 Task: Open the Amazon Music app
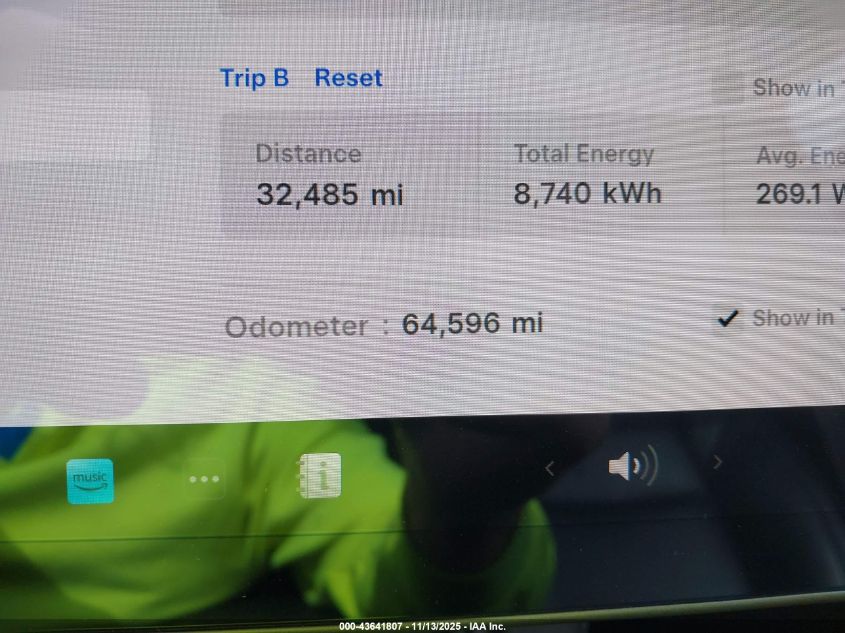click(90, 480)
